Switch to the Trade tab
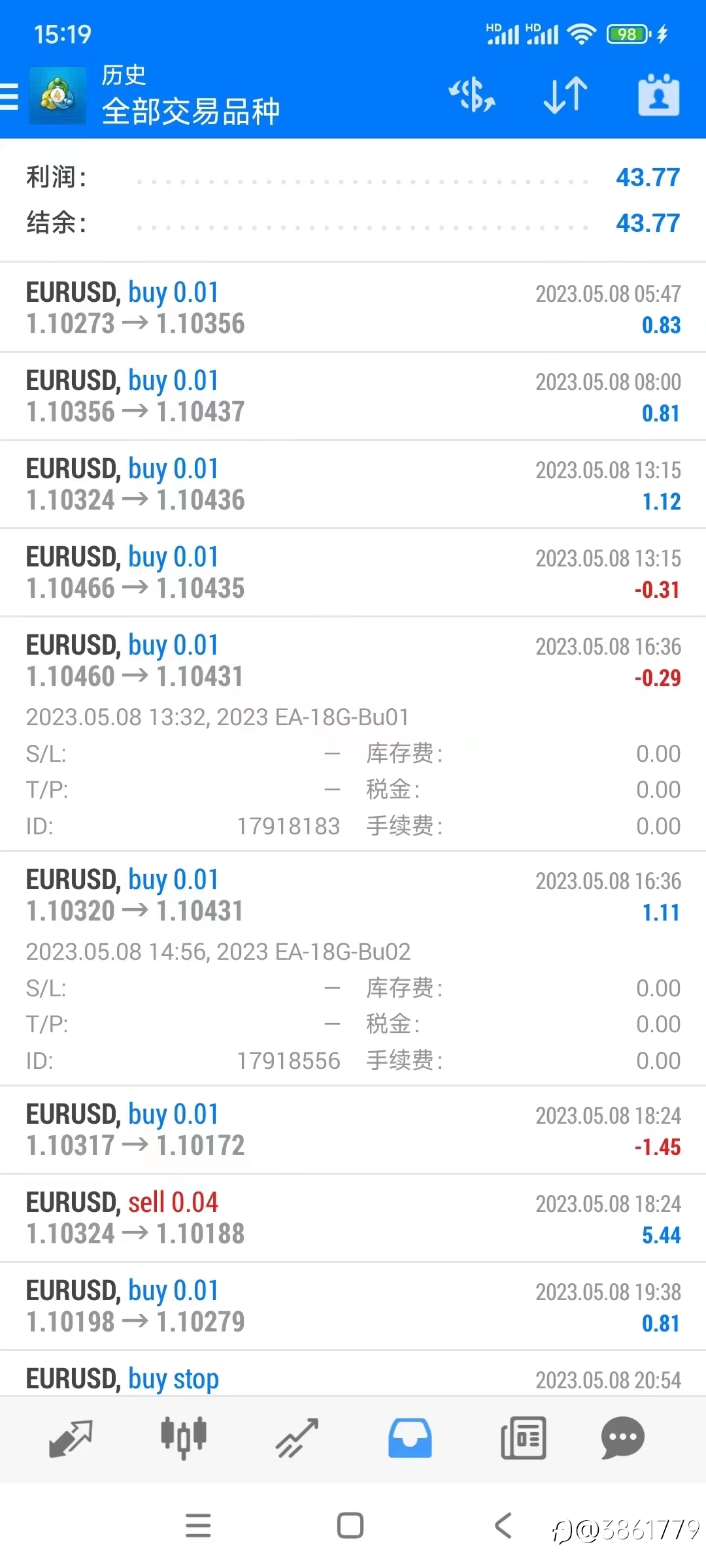706x1568 pixels. click(x=297, y=1439)
